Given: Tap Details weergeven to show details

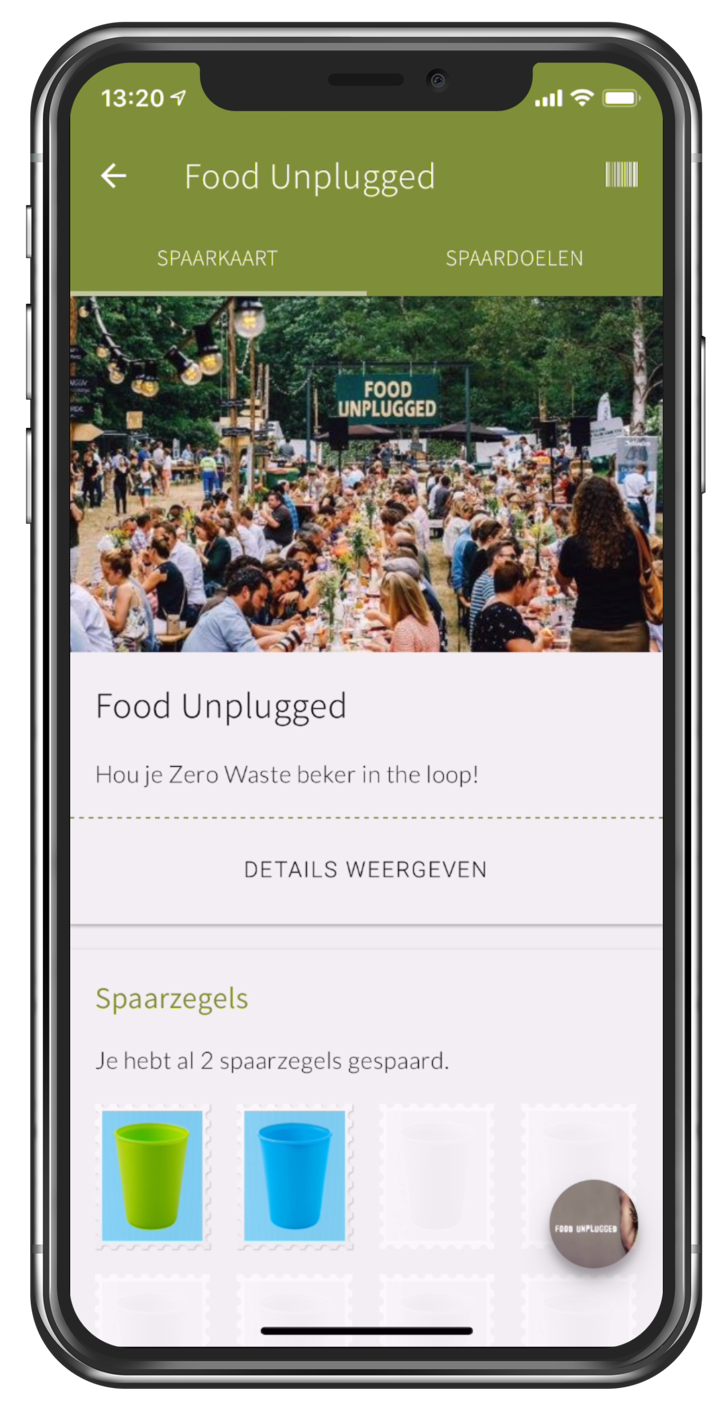Looking at the screenshot, I should click(366, 869).
